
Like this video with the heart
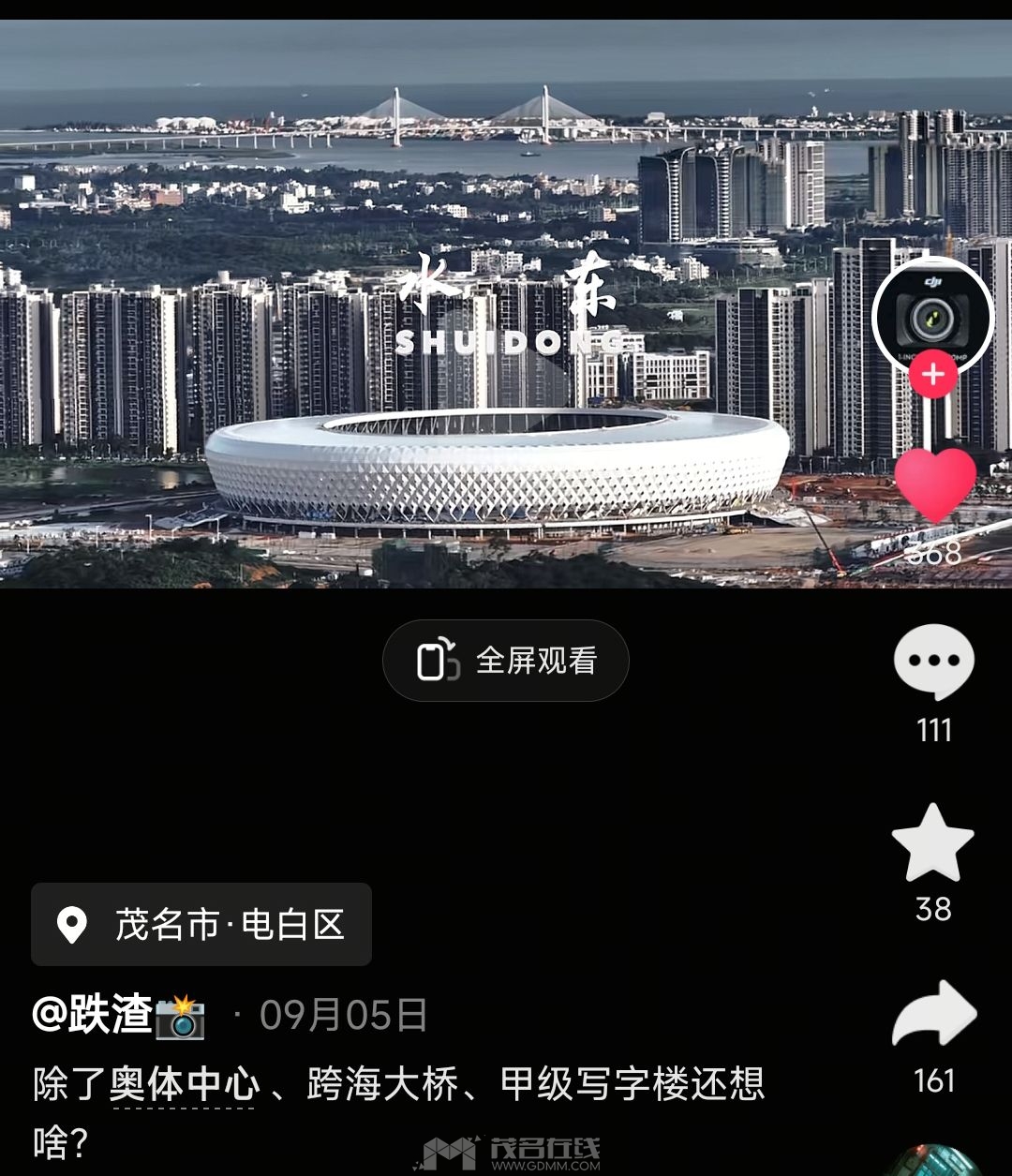pos(934,484)
